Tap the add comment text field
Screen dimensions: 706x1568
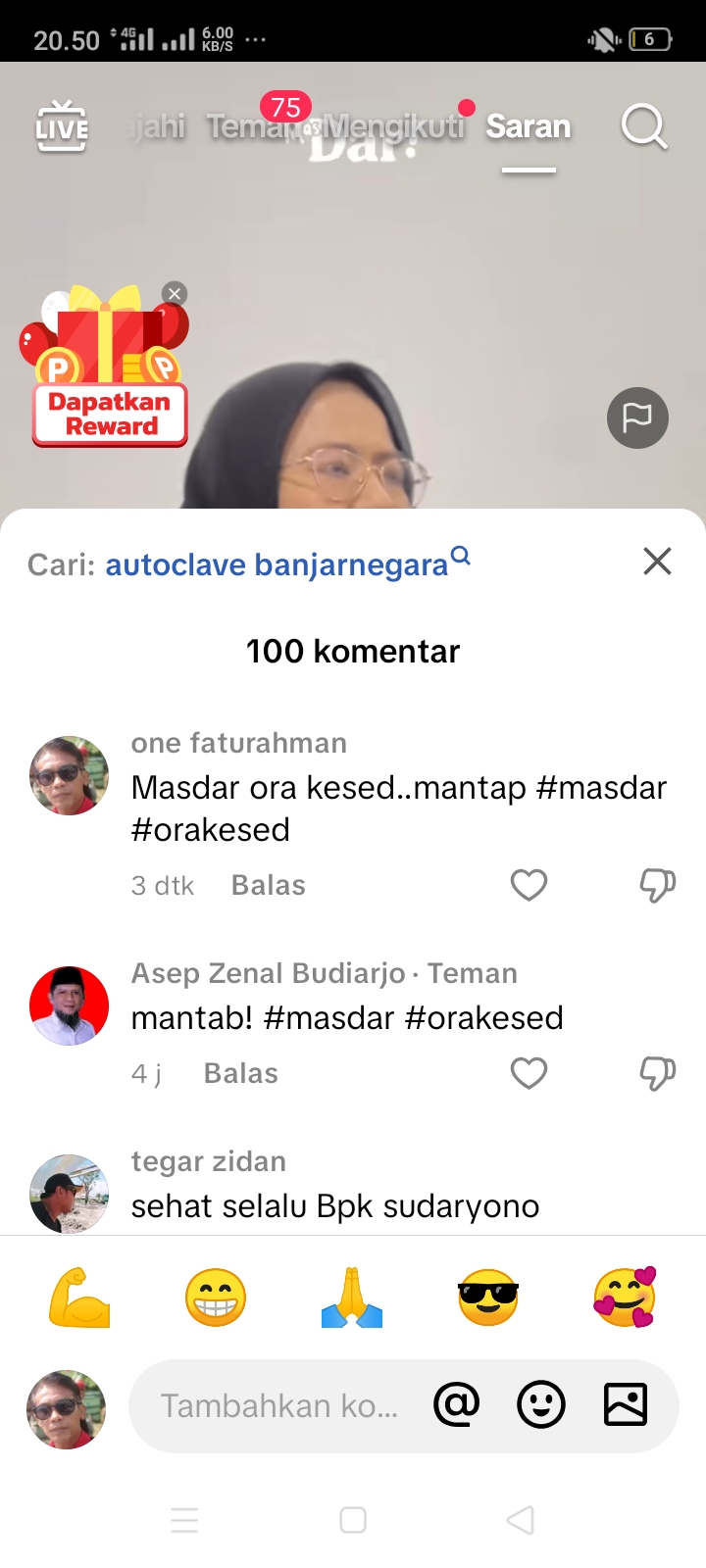point(279,1406)
